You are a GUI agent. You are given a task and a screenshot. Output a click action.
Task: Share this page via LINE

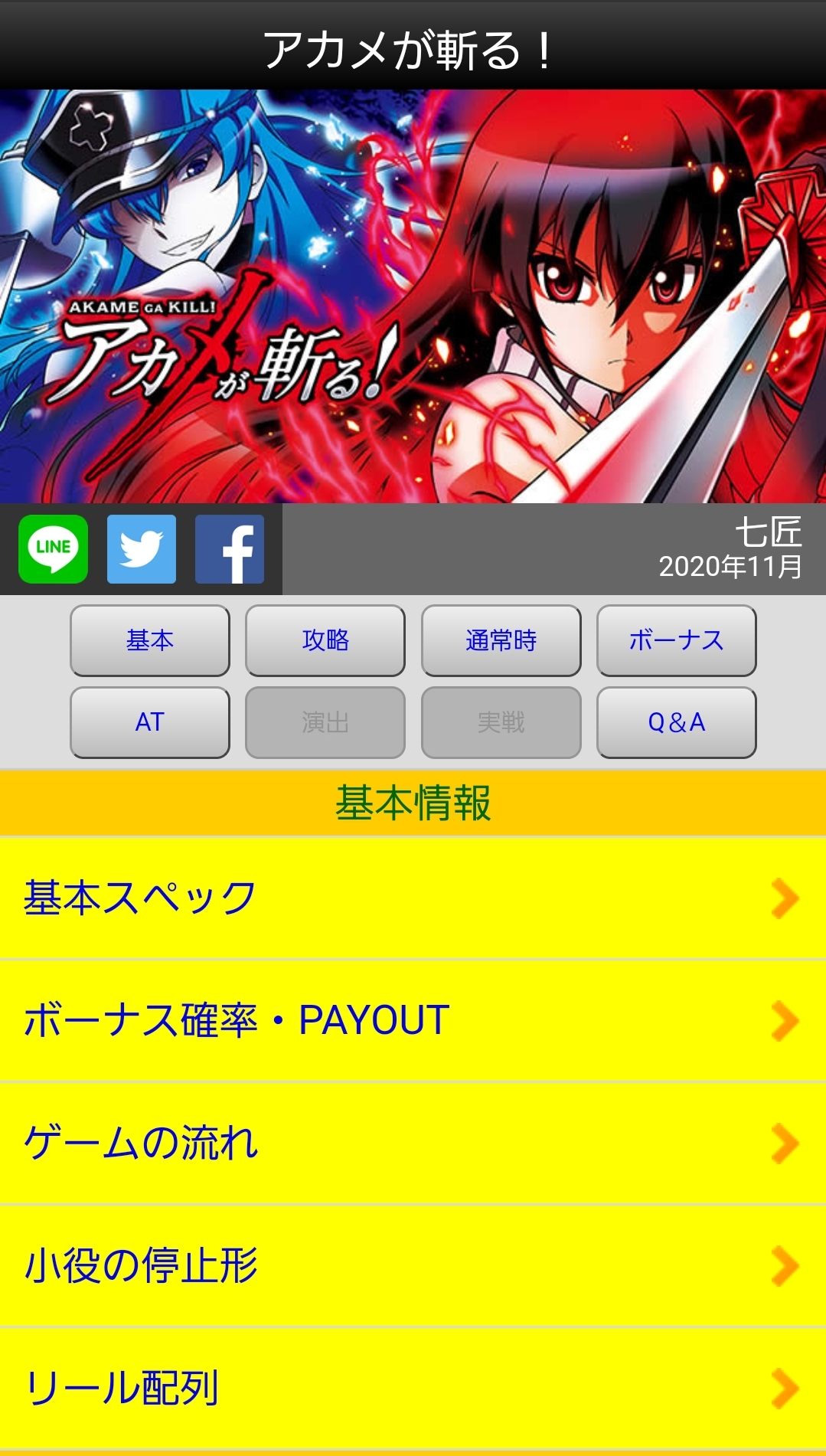pyautogui.click(x=53, y=549)
